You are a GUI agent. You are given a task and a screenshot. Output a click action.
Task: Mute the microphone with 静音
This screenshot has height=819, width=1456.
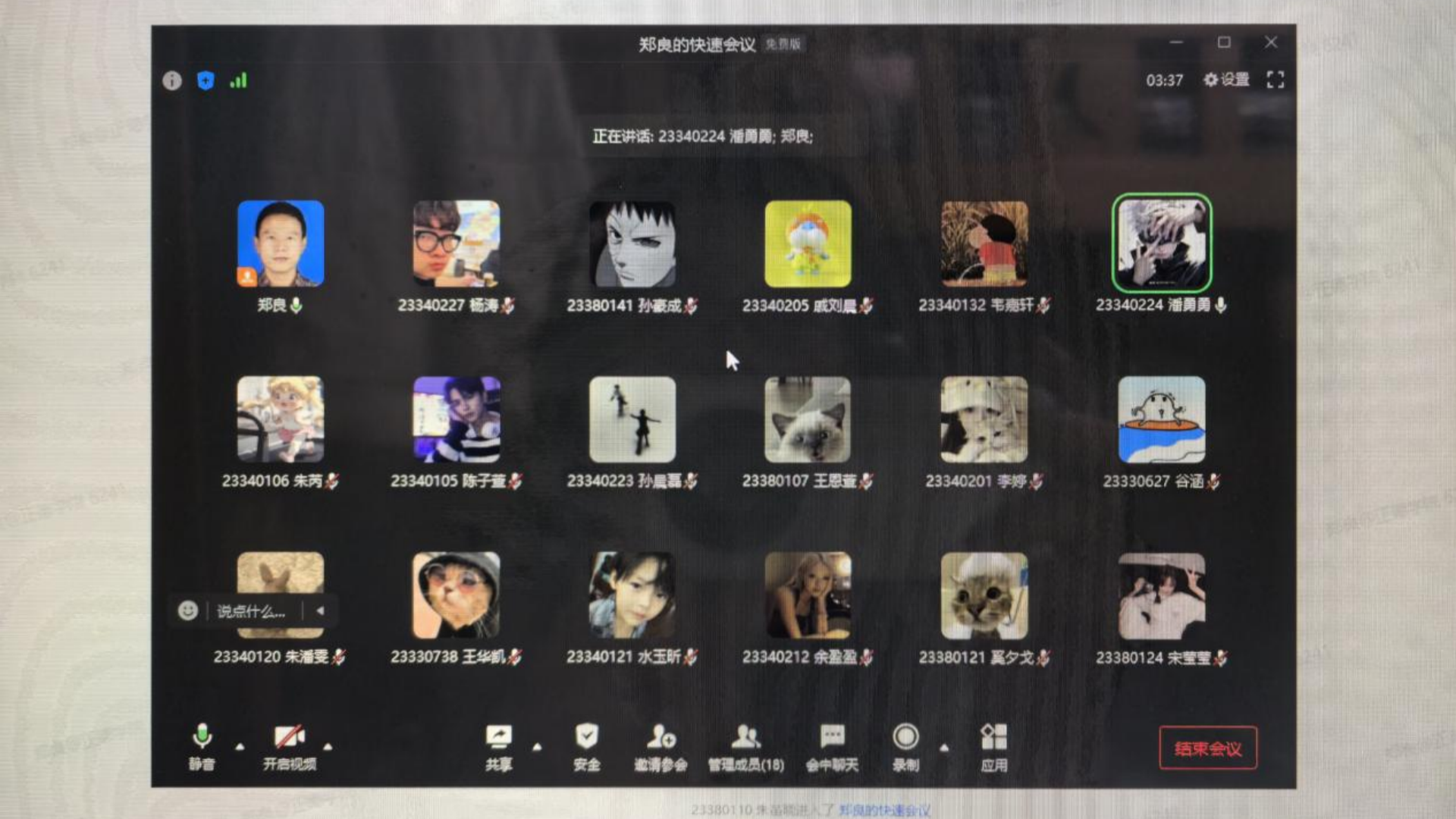pyautogui.click(x=202, y=747)
